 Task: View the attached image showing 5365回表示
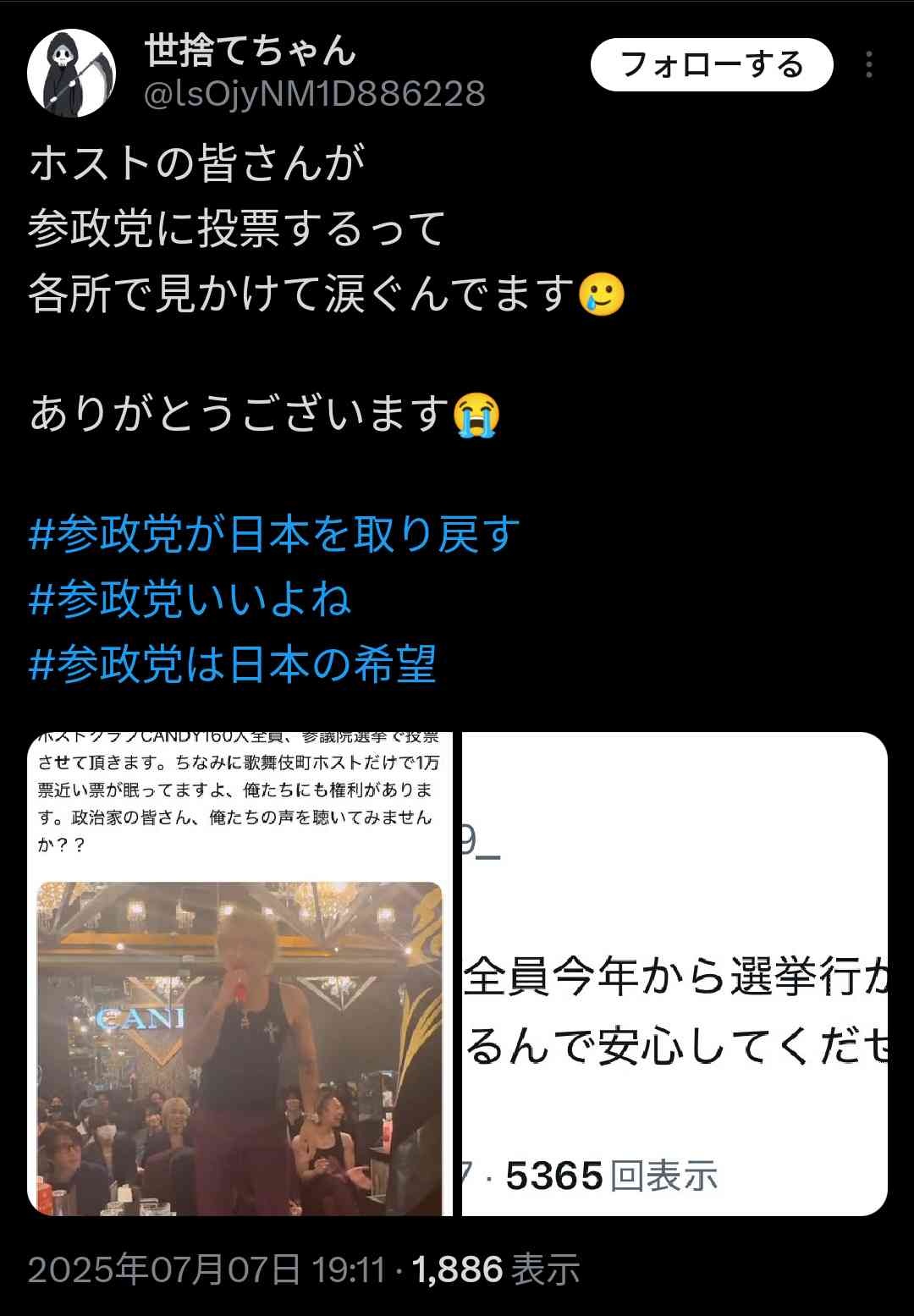pyautogui.click(x=674, y=973)
